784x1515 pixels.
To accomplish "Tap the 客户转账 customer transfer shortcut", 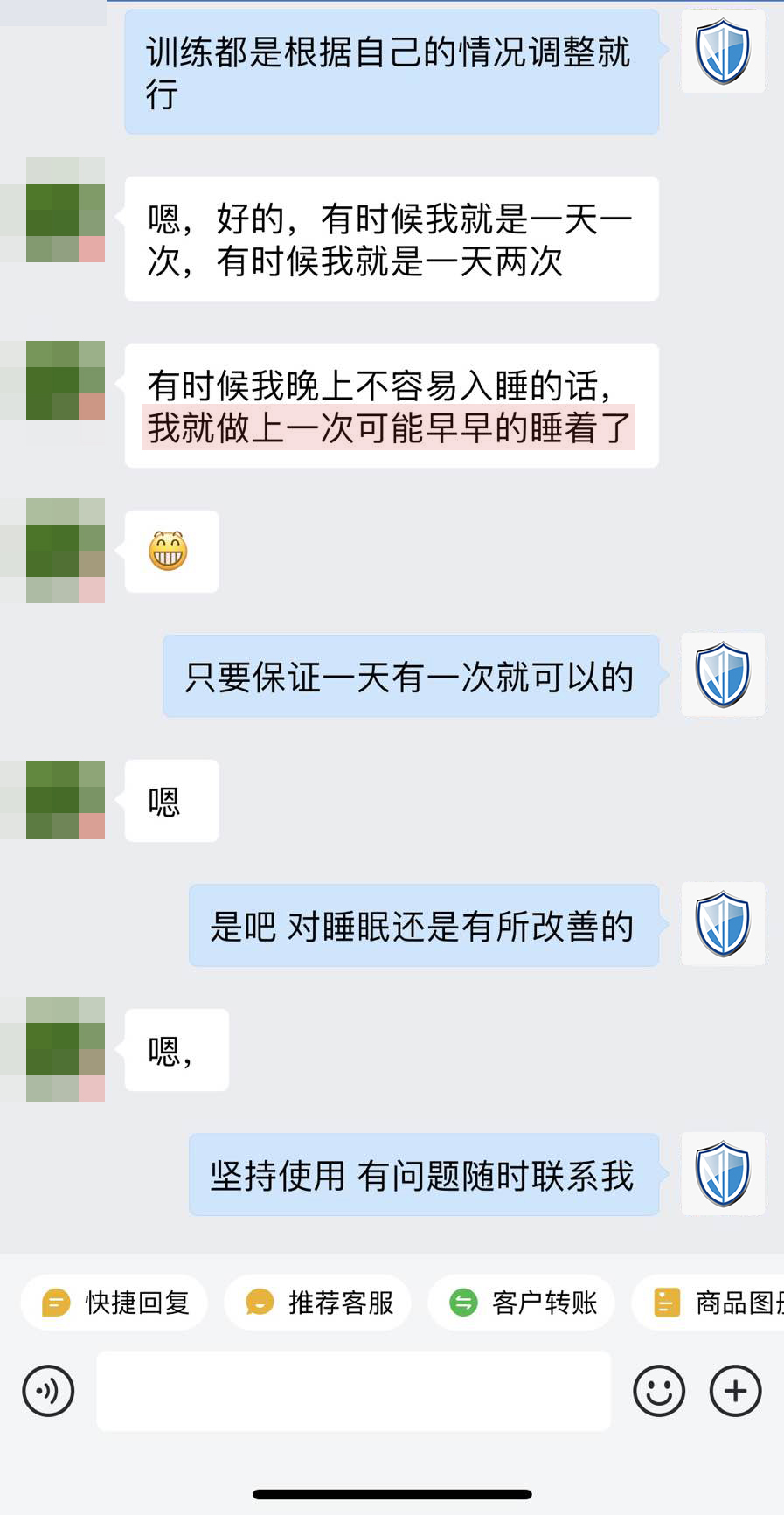I will 521,1303.
